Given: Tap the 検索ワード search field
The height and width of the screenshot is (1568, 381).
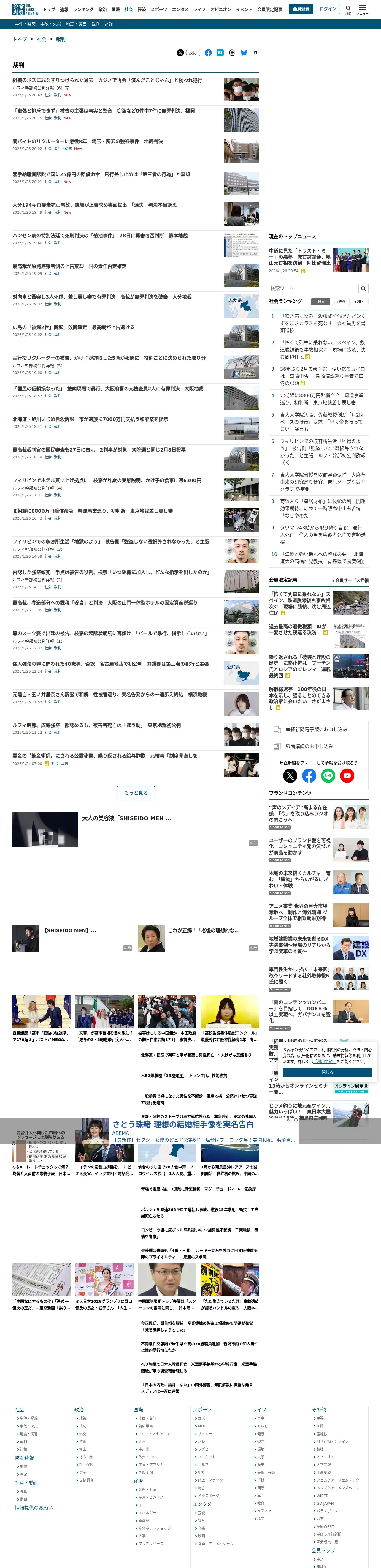Looking at the screenshot, I should [314, 288].
